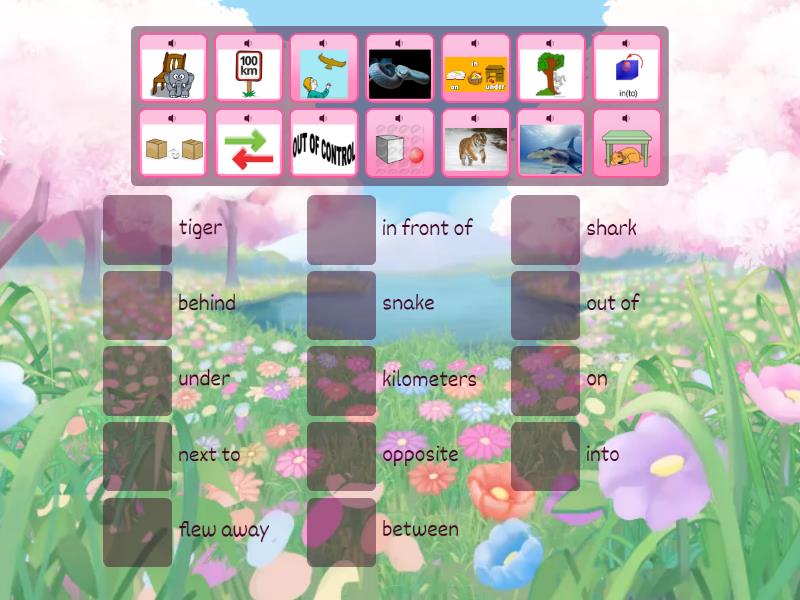Select the elephant behind chair picture card
The height and width of the screenshot is (600, 800).
click(173, 69)
